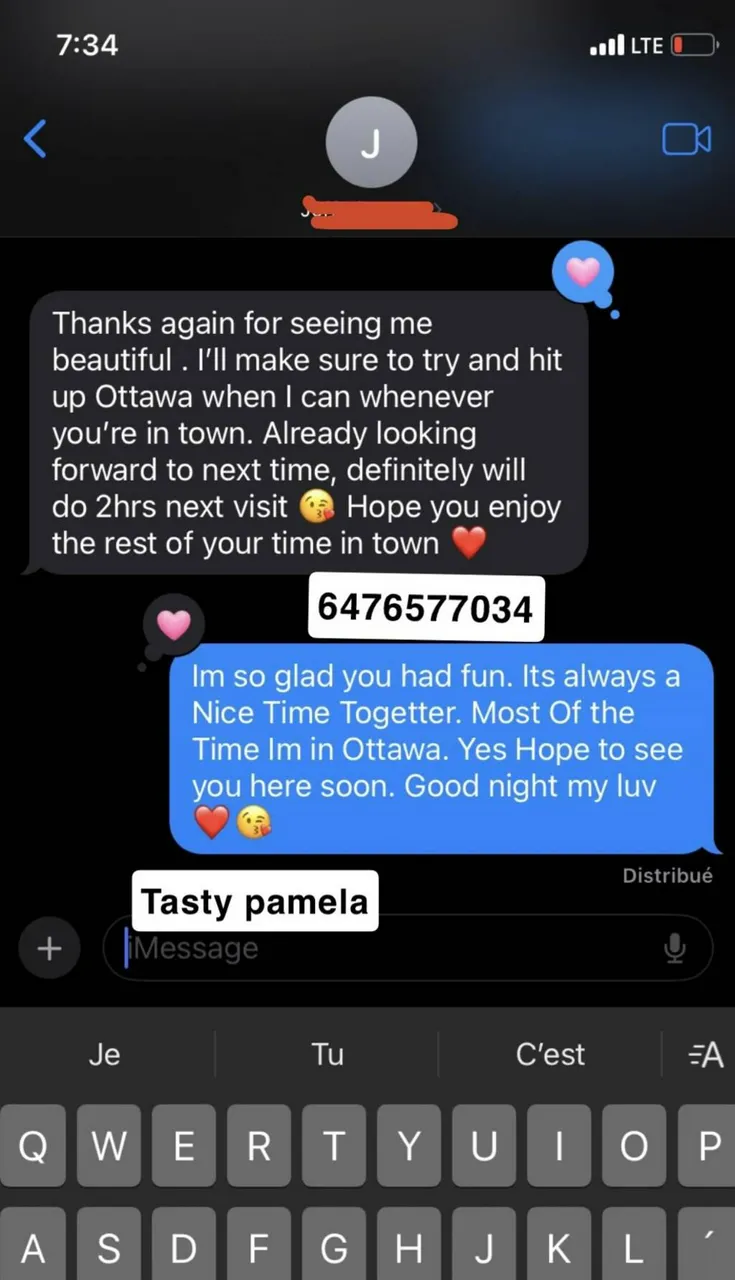Open the contact avatar labeled J

[371, 142]
